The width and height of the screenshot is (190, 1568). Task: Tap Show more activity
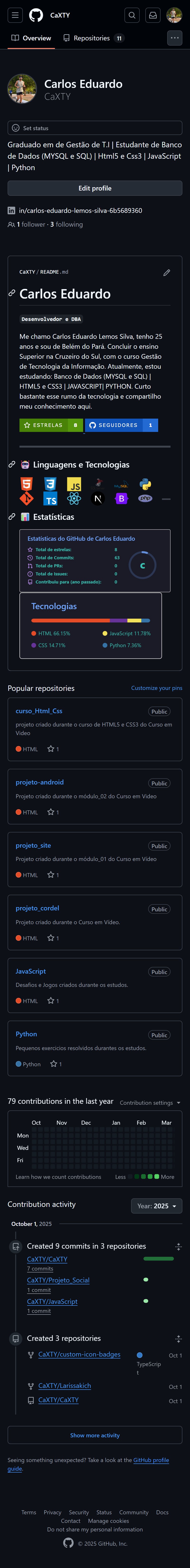pyautogui.click(x=95, y=1435)
